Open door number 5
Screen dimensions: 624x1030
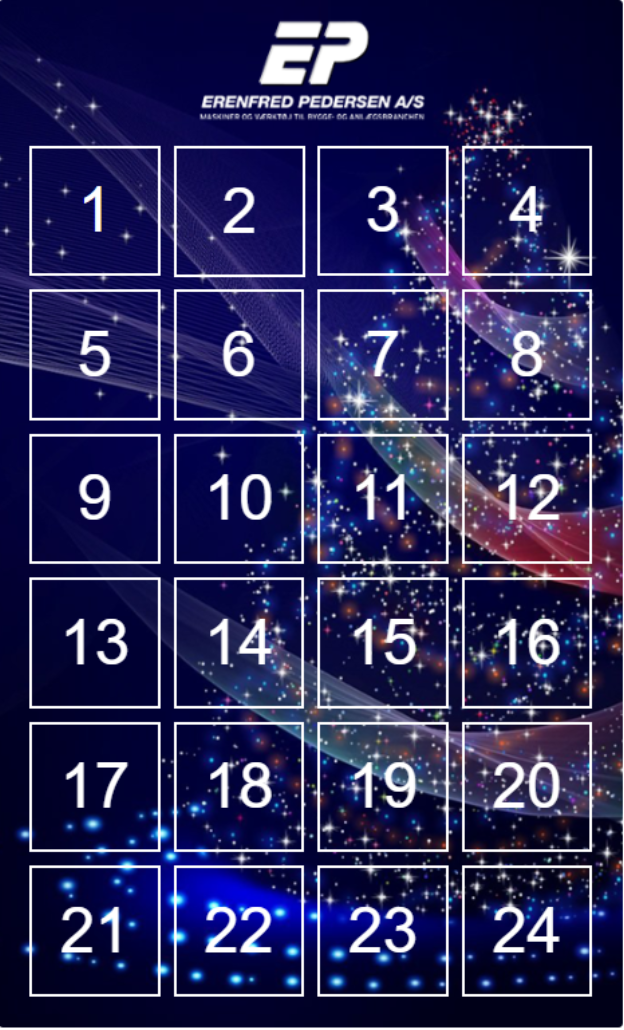point(95,355)
